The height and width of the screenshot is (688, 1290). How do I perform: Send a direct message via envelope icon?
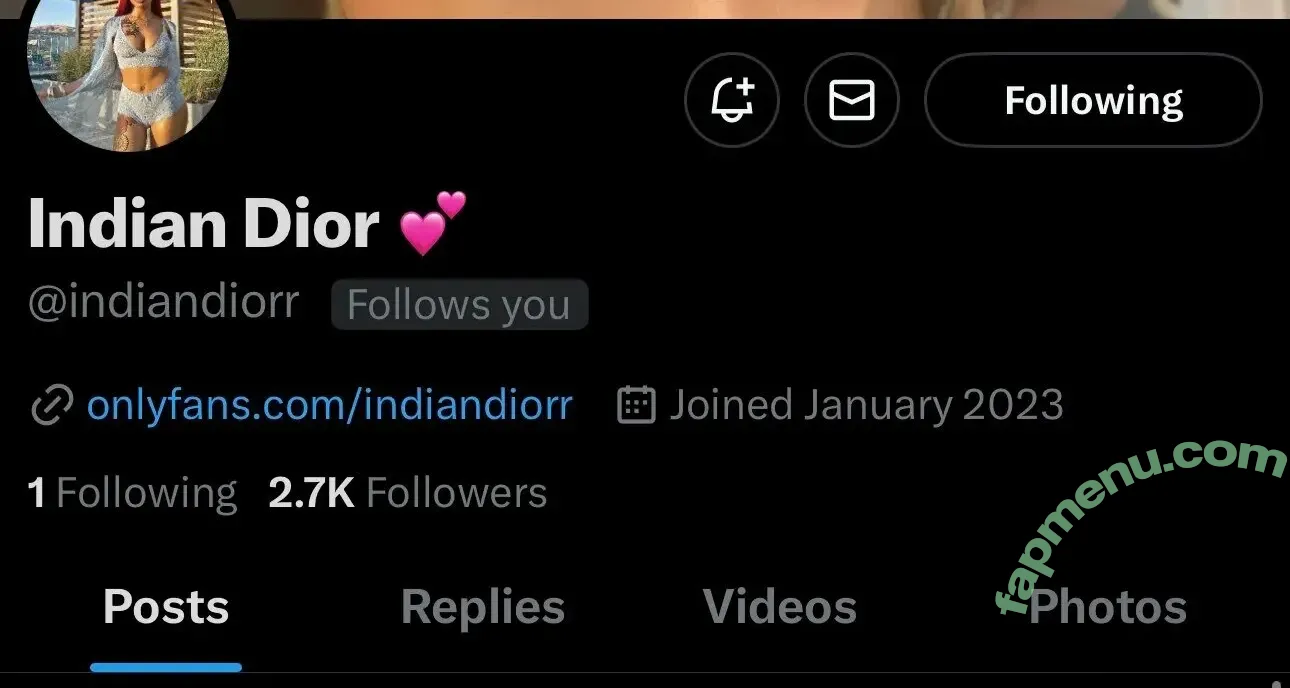[852, 100]
